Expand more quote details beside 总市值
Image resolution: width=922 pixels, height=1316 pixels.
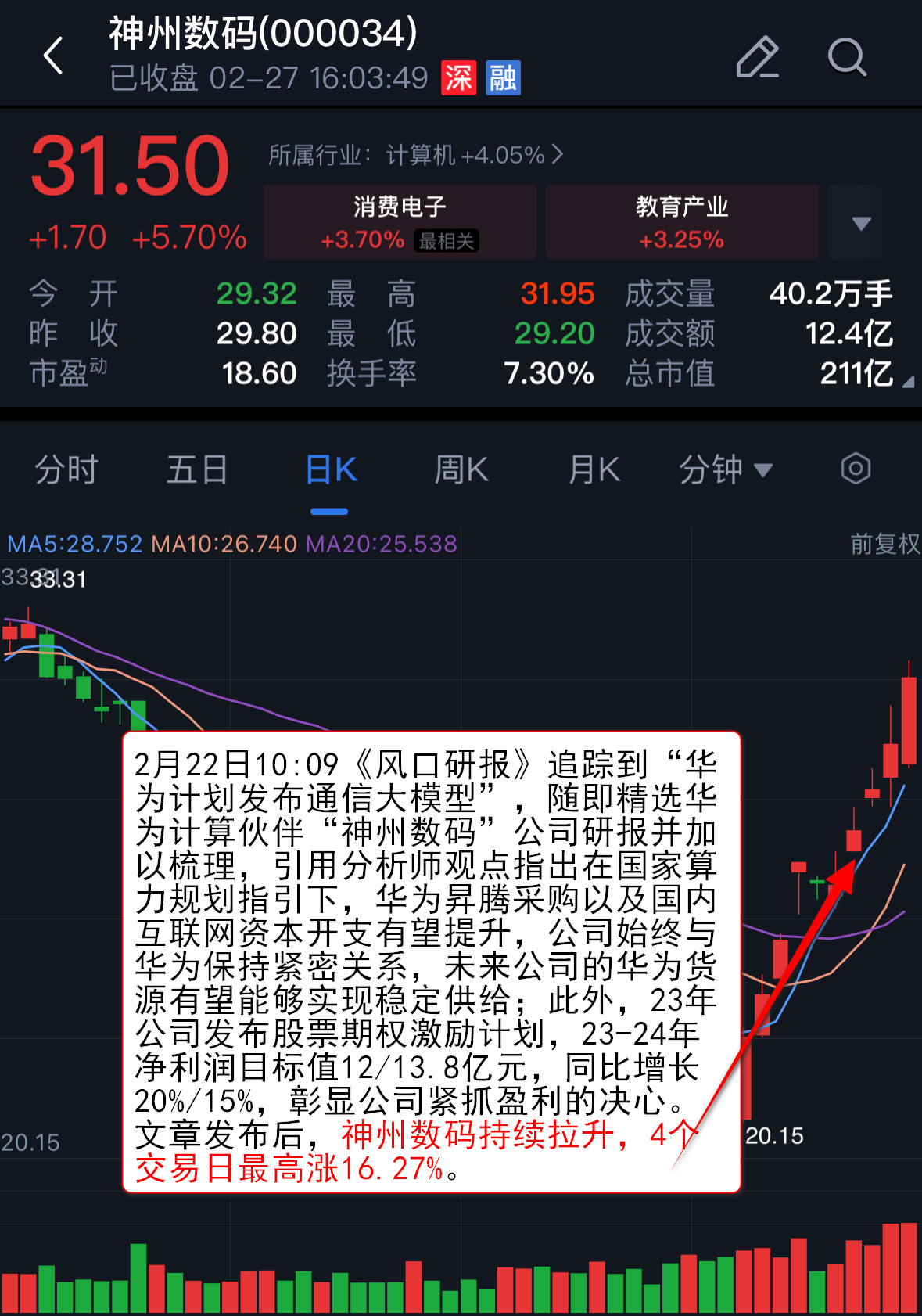(906, 381)
